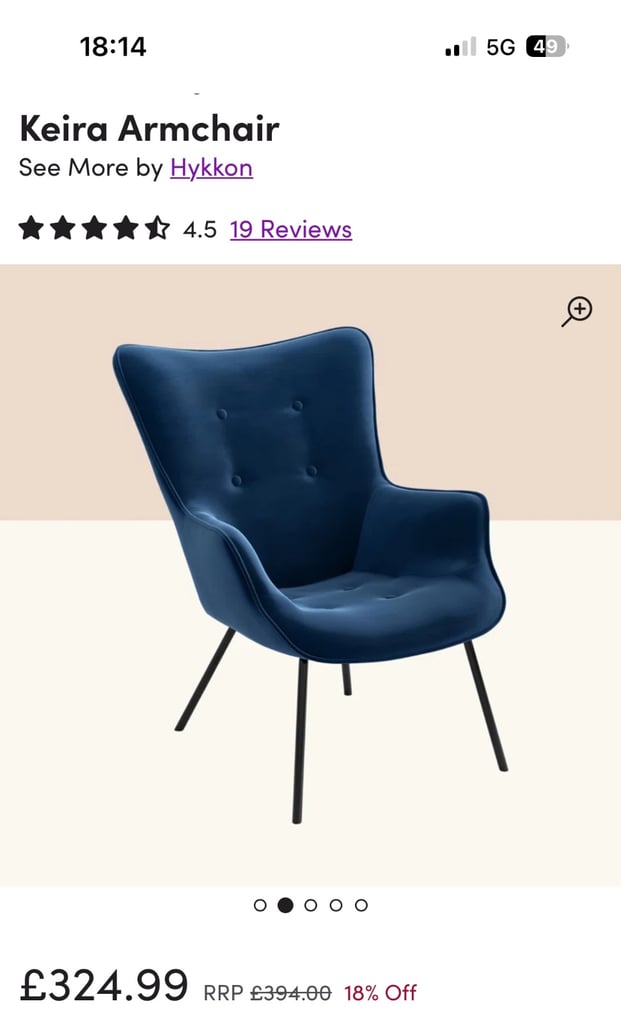Jump to the first image dot
The width and height of the screenshot is (621, 1024).
260,905
